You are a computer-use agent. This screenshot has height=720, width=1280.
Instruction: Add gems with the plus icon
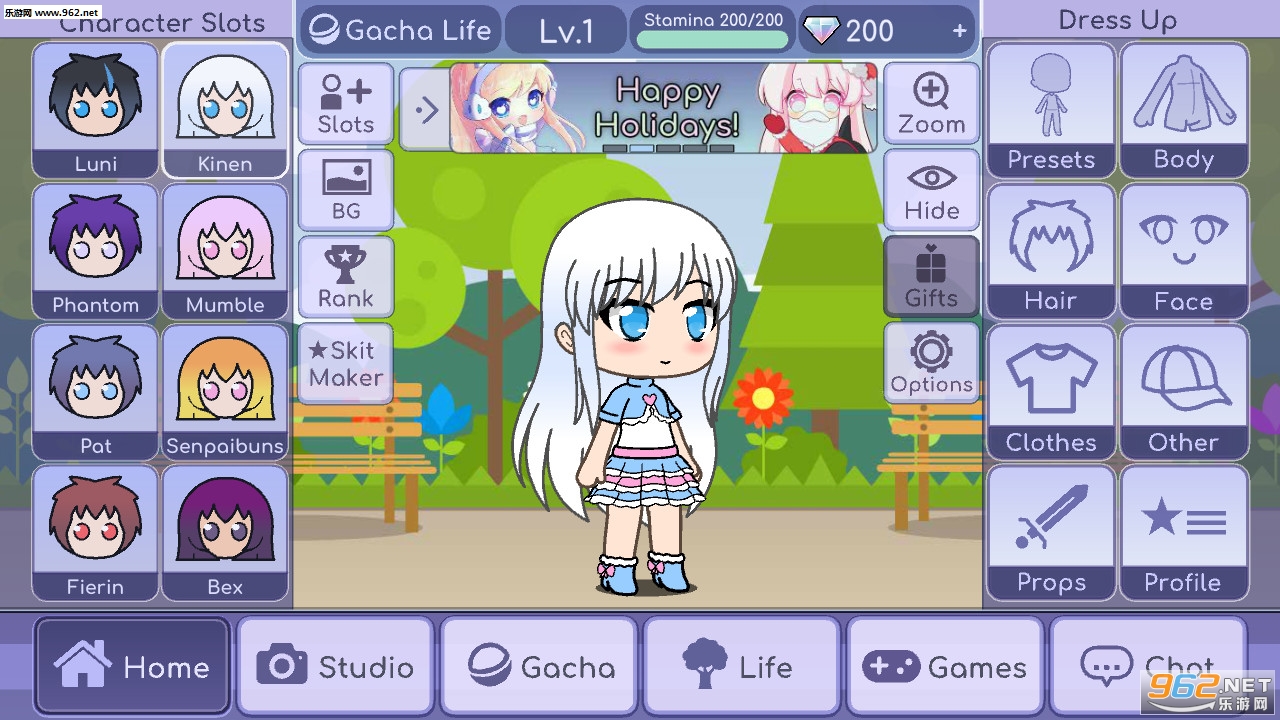pyautogui.click(x=959, y=31)
